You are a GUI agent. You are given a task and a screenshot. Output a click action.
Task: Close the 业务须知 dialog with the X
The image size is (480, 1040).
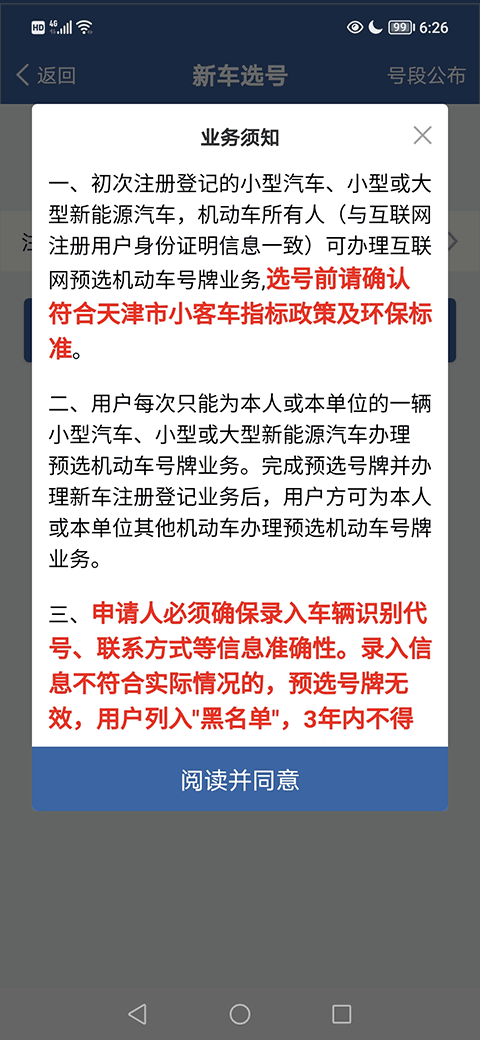pyautogui.click(x=422, y=135)
